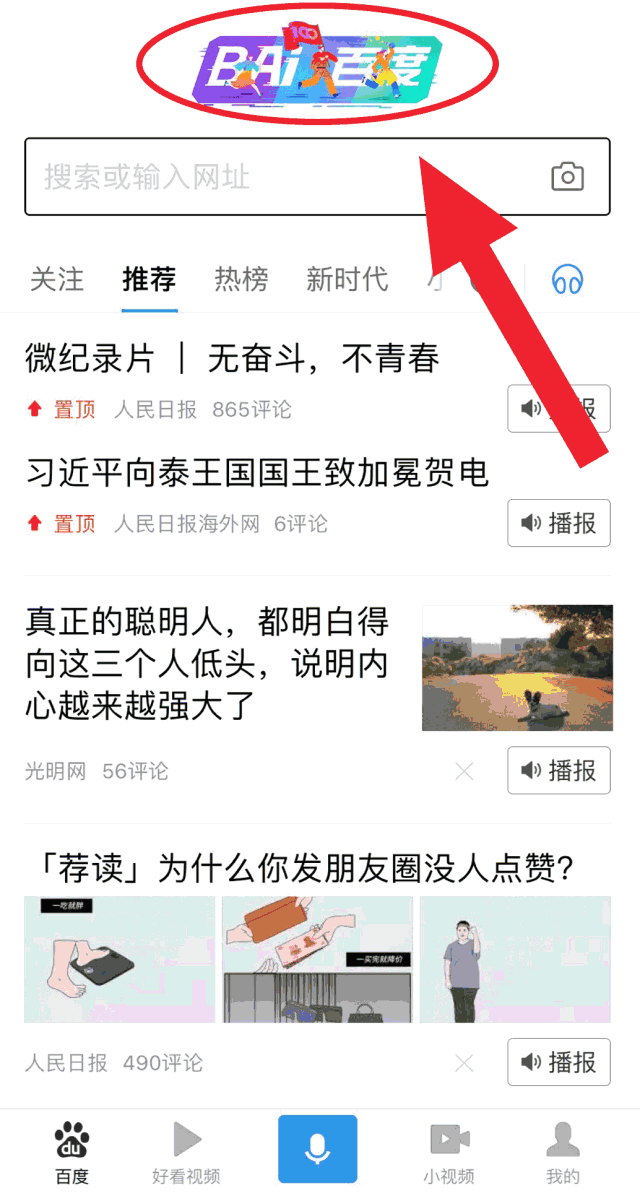This screenshot has height=1201, width=640.
Task: Open 荐读 article about 朋友圈没人点赞
Action: 300,868
